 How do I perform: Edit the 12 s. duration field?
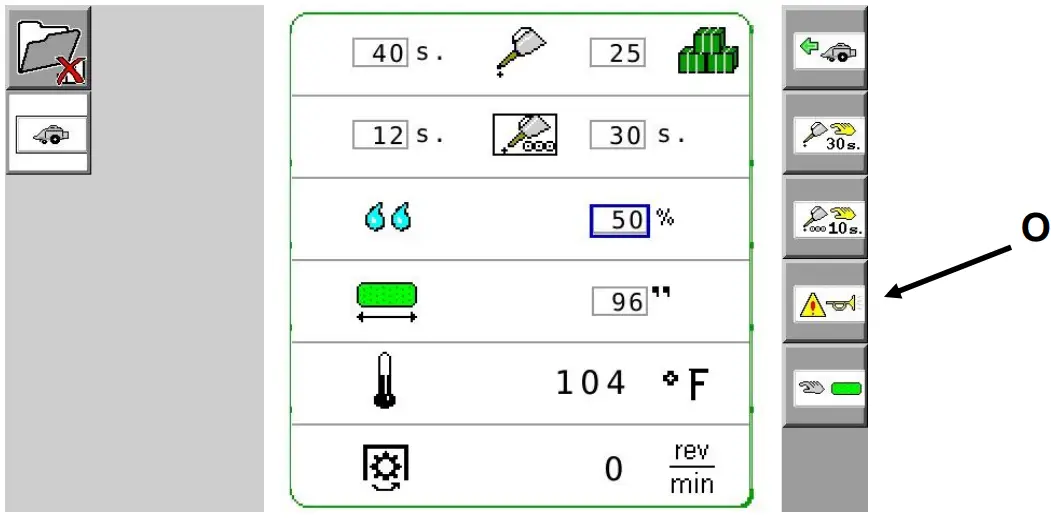[x=380, y=135]
